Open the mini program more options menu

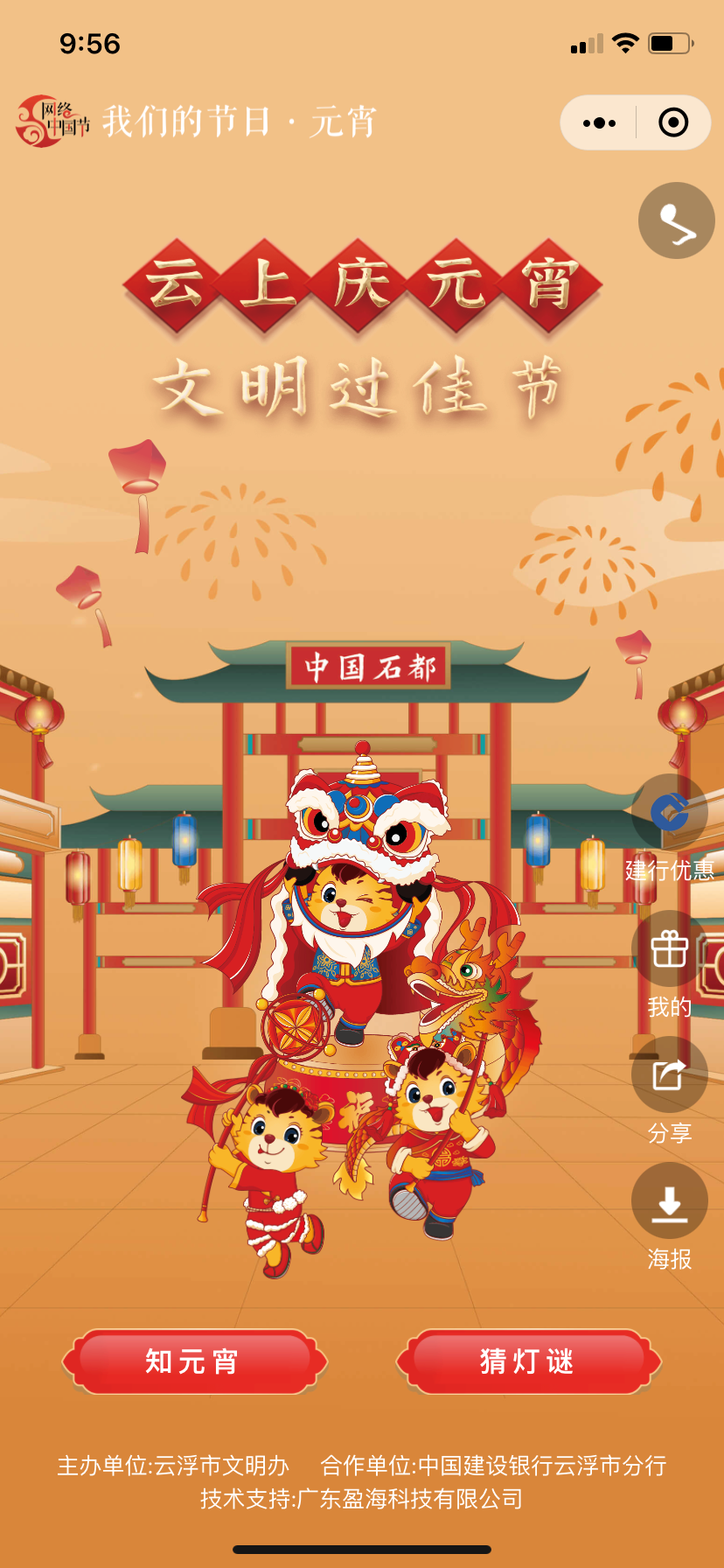pos(599,122)
